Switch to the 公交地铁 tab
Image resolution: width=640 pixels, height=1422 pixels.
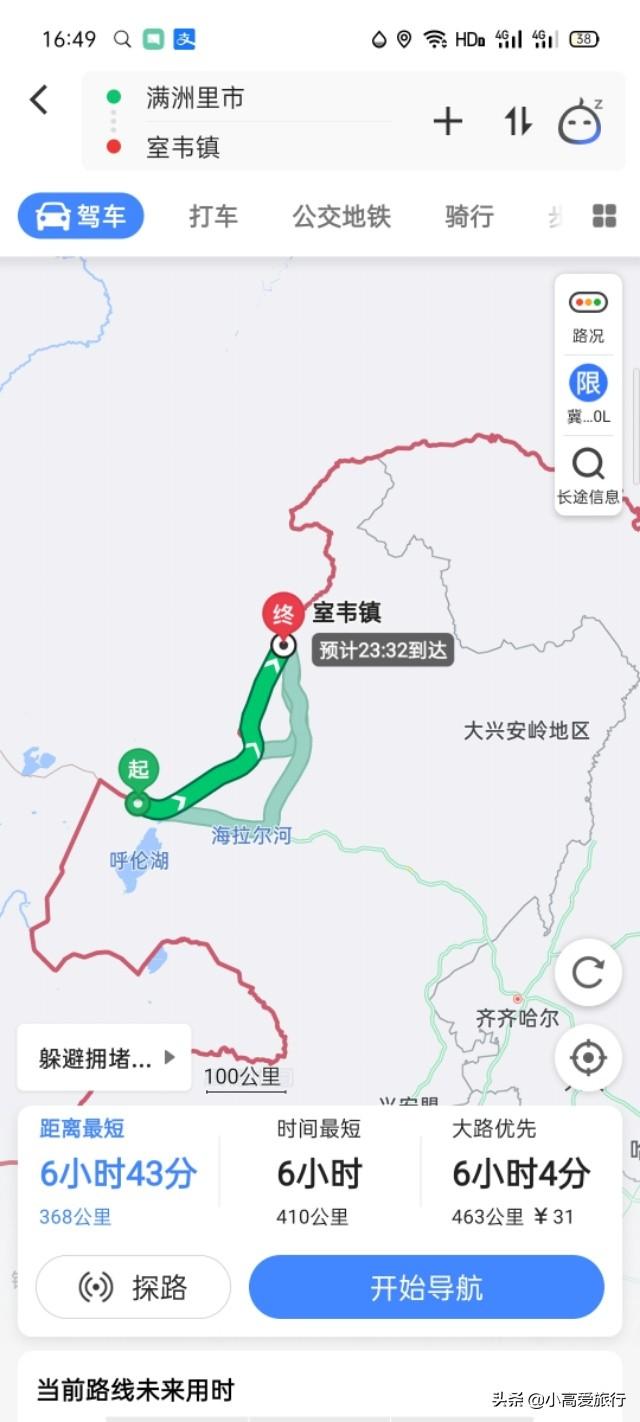point(341,216)
